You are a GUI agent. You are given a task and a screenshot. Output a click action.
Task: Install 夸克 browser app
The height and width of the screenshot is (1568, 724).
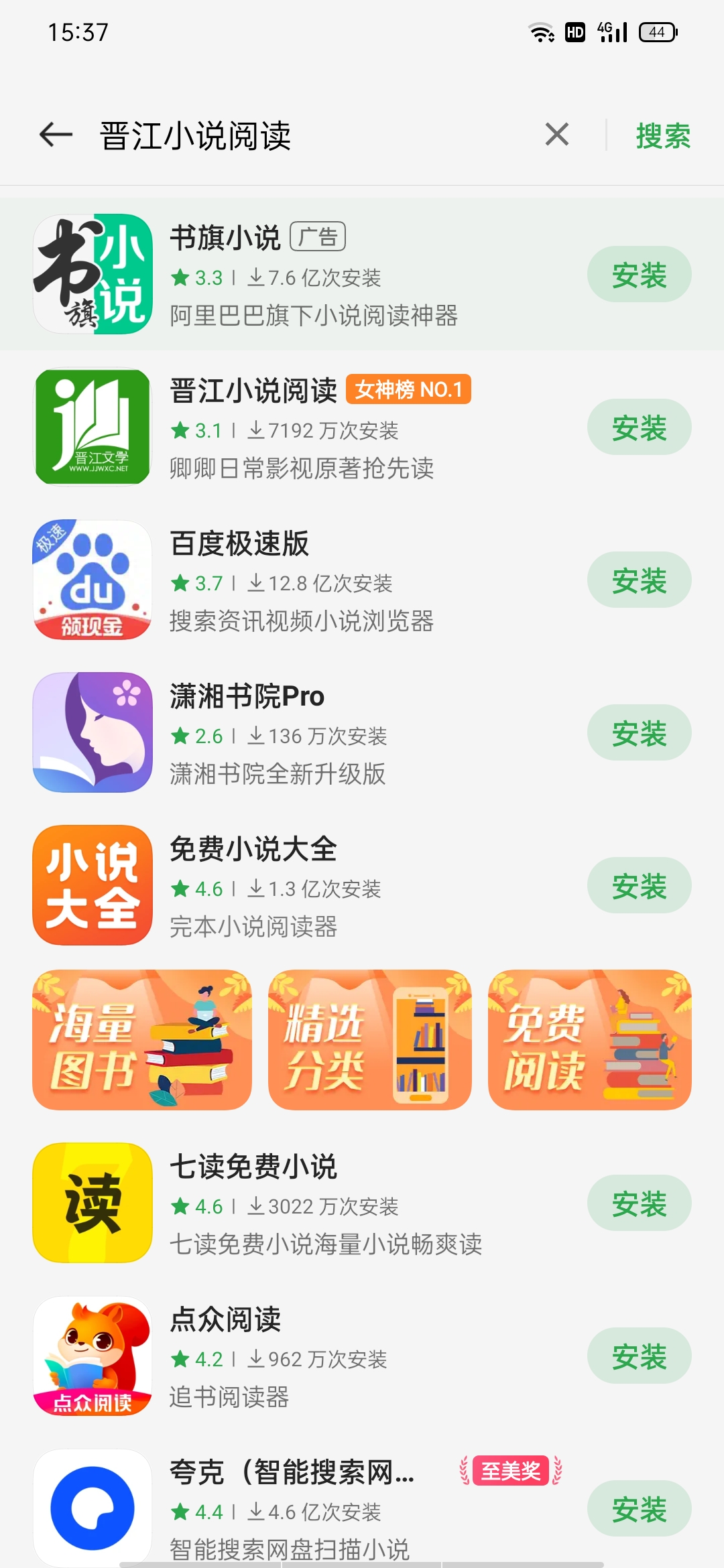639,1509
